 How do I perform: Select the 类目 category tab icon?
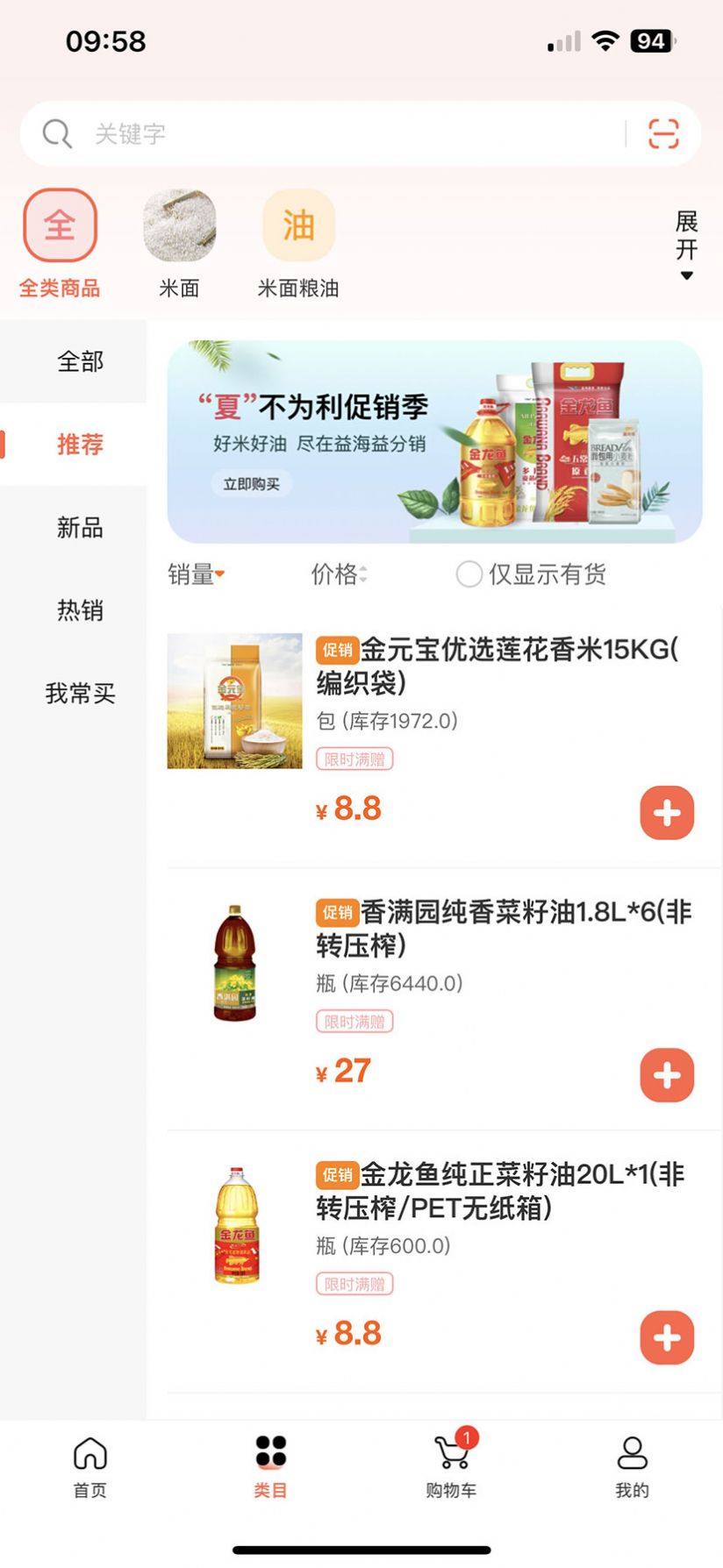(268, 1453)
